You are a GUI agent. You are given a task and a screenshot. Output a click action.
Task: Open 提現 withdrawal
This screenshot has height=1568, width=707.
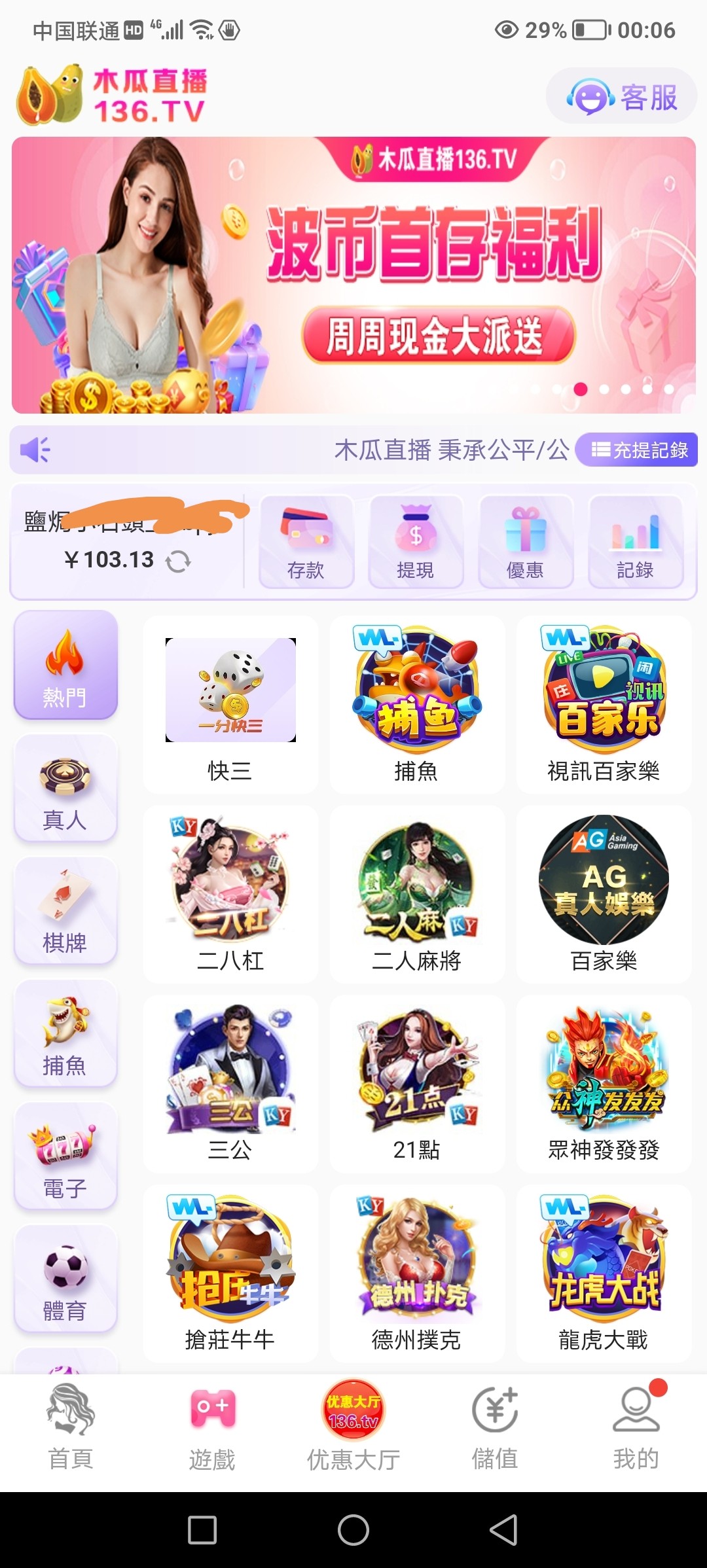(x=416, y=543)
